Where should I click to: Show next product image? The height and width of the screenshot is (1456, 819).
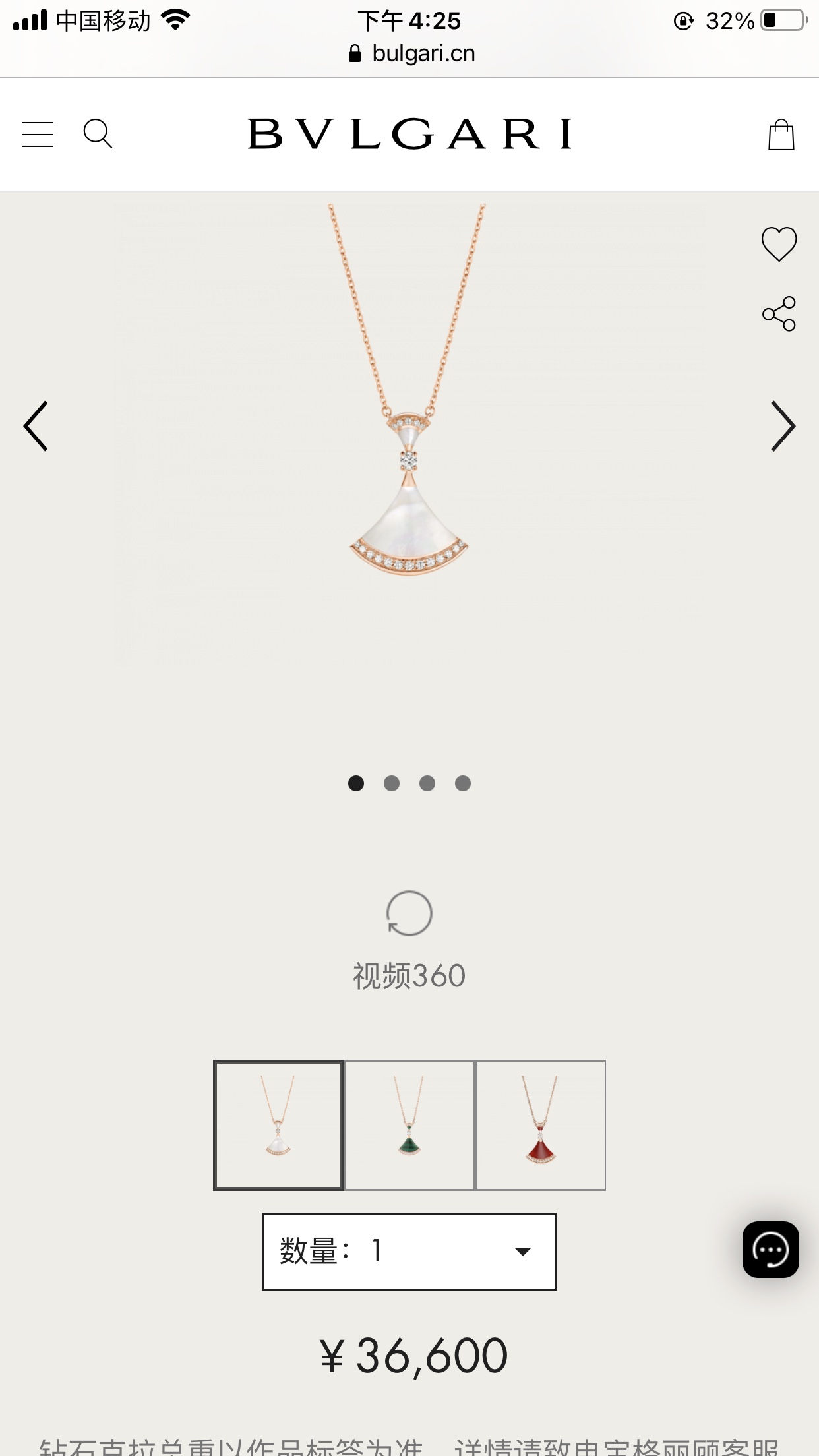(x=783, y=426)
